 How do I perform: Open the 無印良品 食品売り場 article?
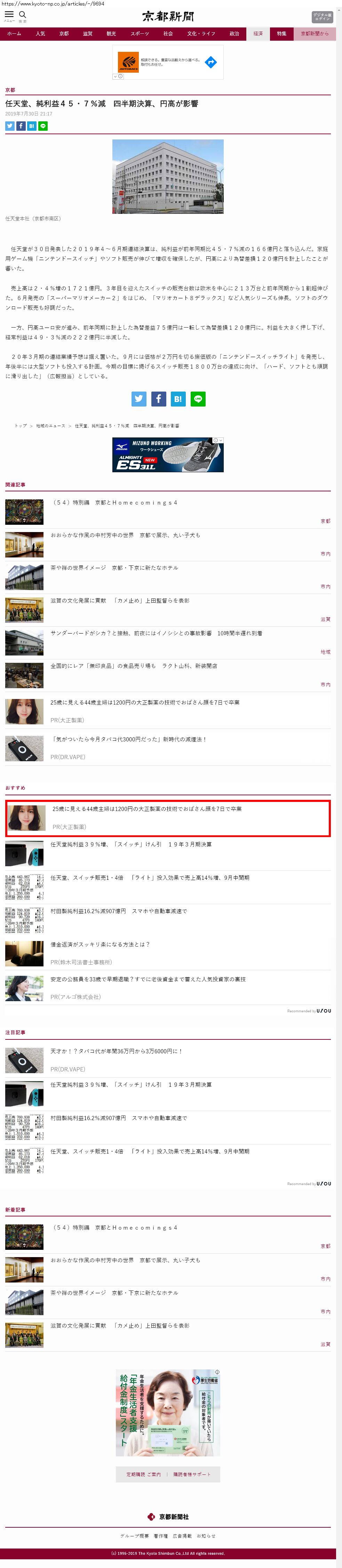pos(133,666)
